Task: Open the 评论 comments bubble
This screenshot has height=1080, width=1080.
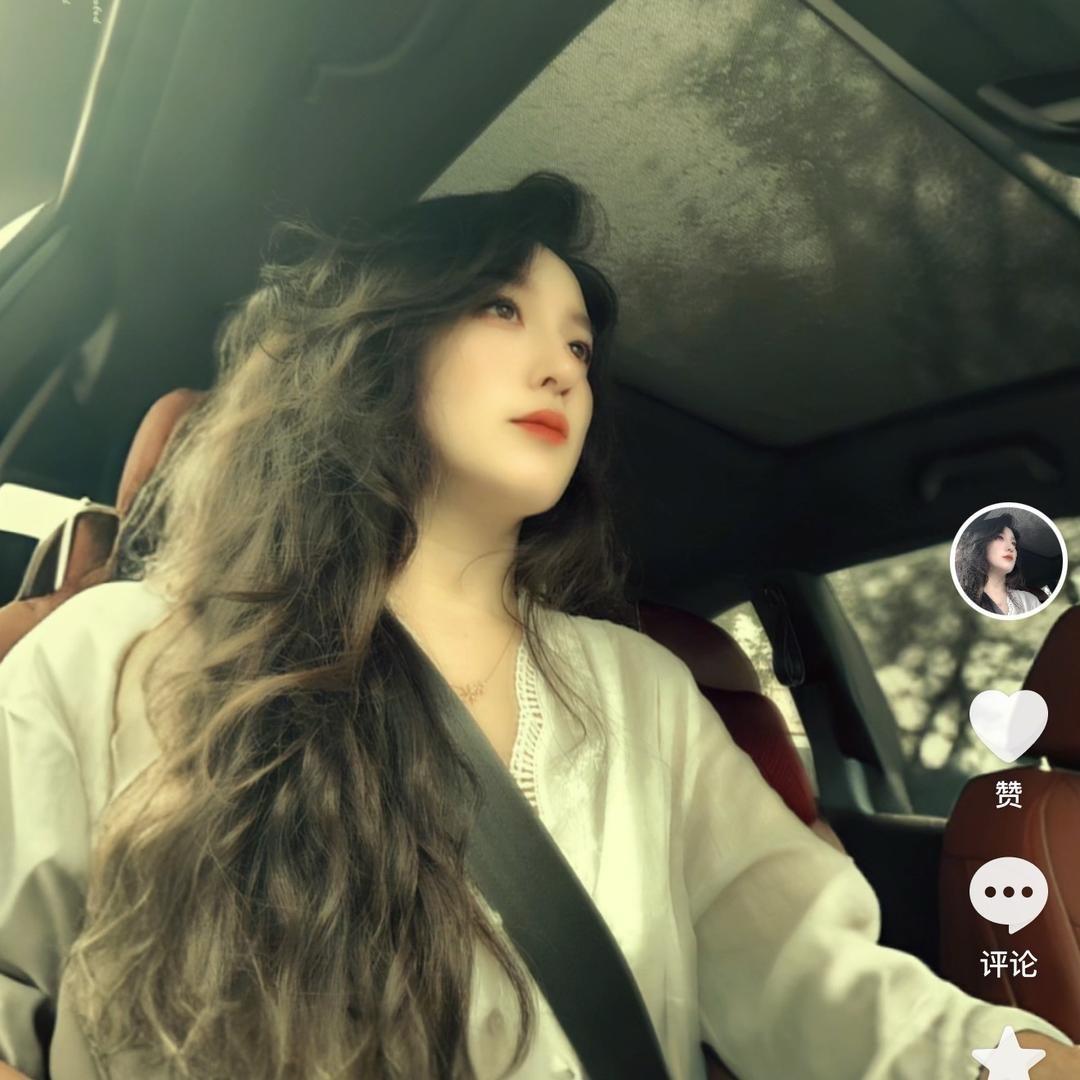Action: 1008,895
